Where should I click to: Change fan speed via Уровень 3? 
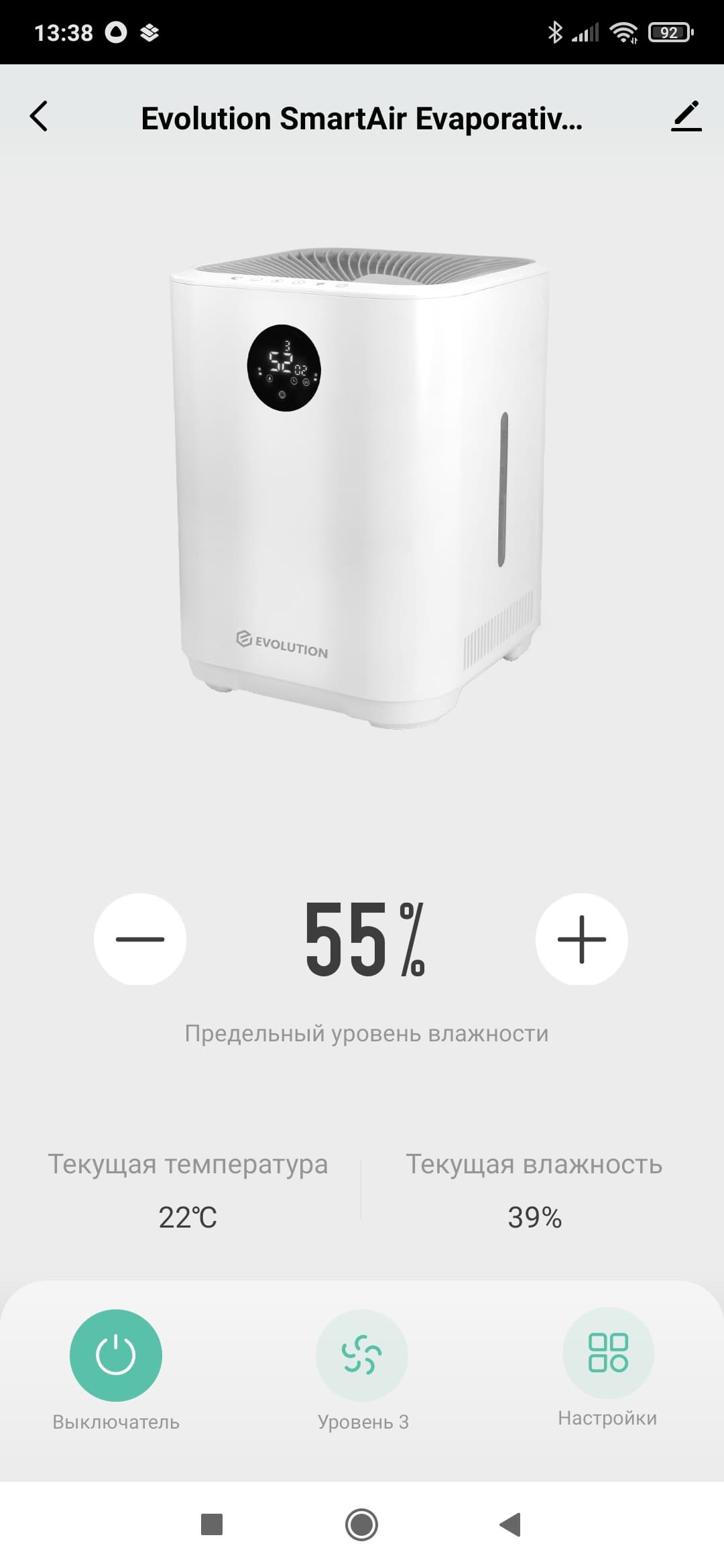pyautogui.click(x=362, y=1355)
